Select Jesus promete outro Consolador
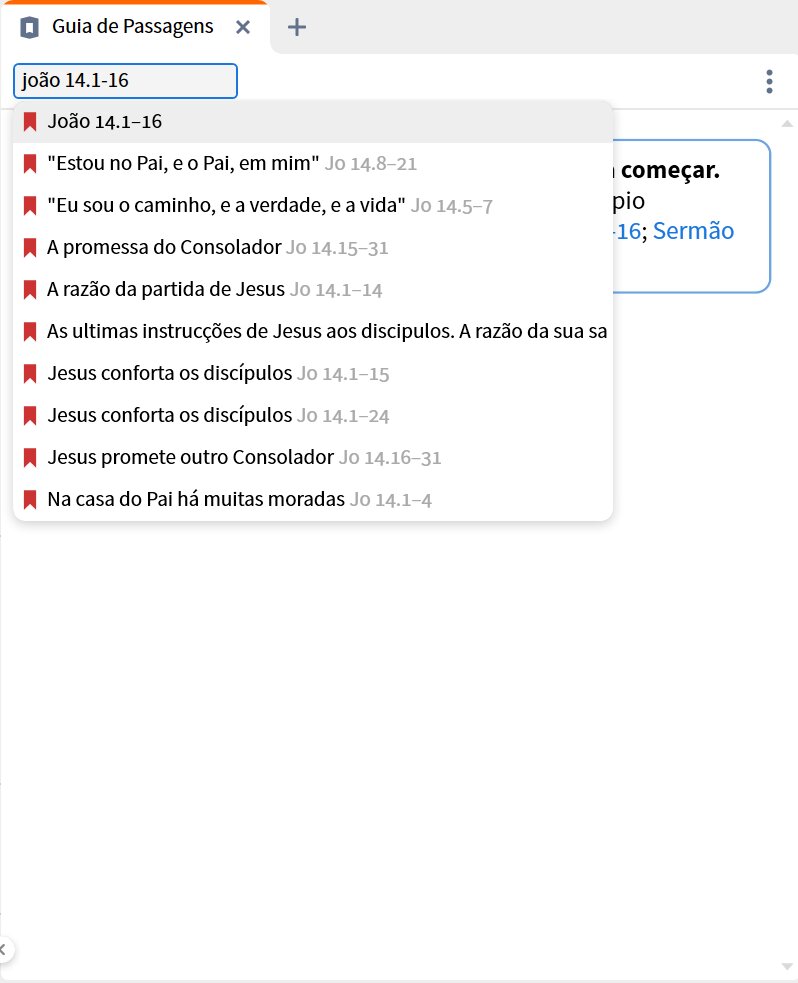 pyautogui.click(x=190, y=458)
